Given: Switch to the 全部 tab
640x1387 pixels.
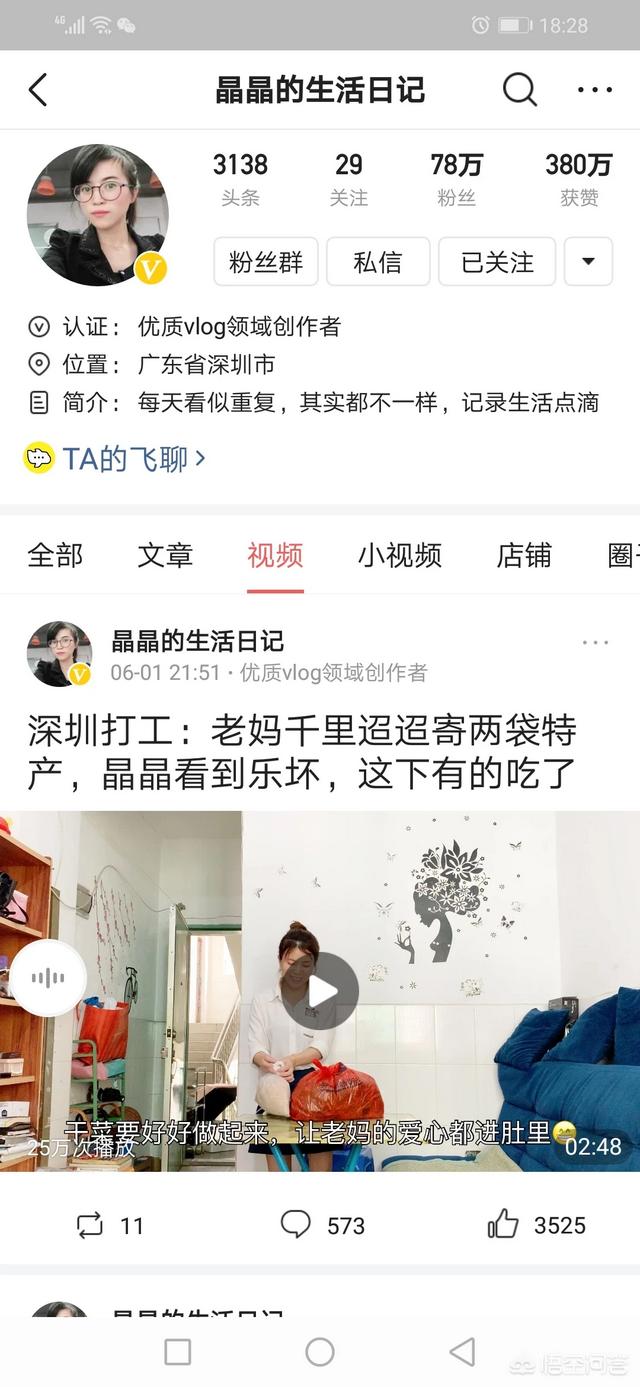Looking at the screenshot, I should coord(55,555).
